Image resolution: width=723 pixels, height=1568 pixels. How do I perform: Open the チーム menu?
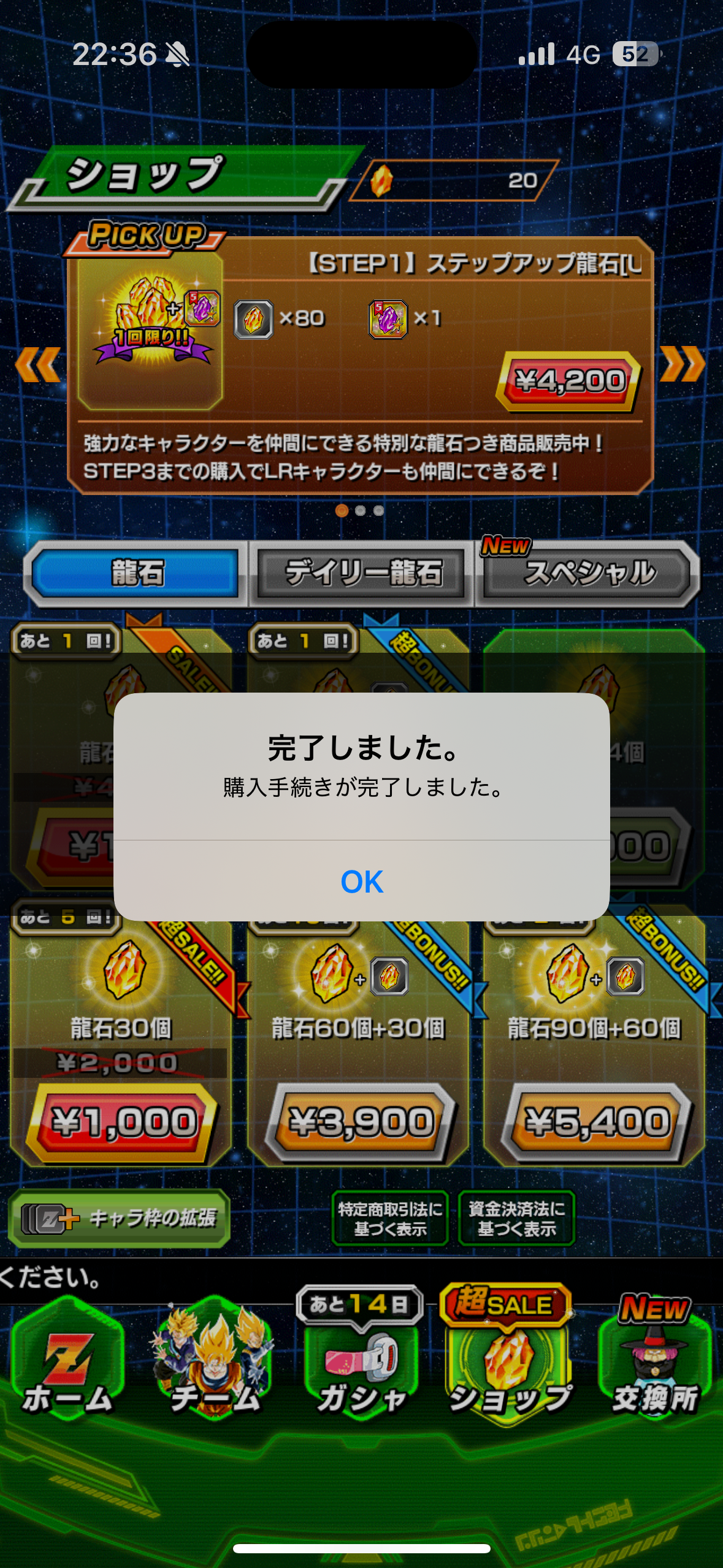[x=215, y=1363]
